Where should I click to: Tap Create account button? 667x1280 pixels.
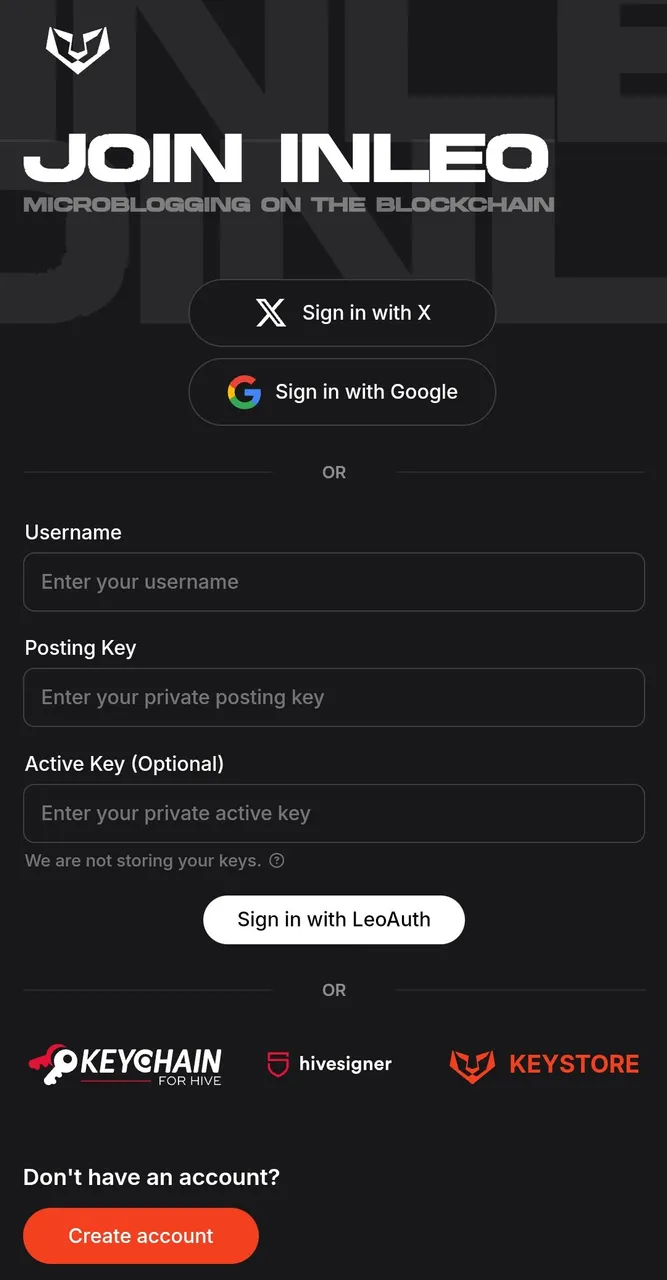[x=141, y=1236]
